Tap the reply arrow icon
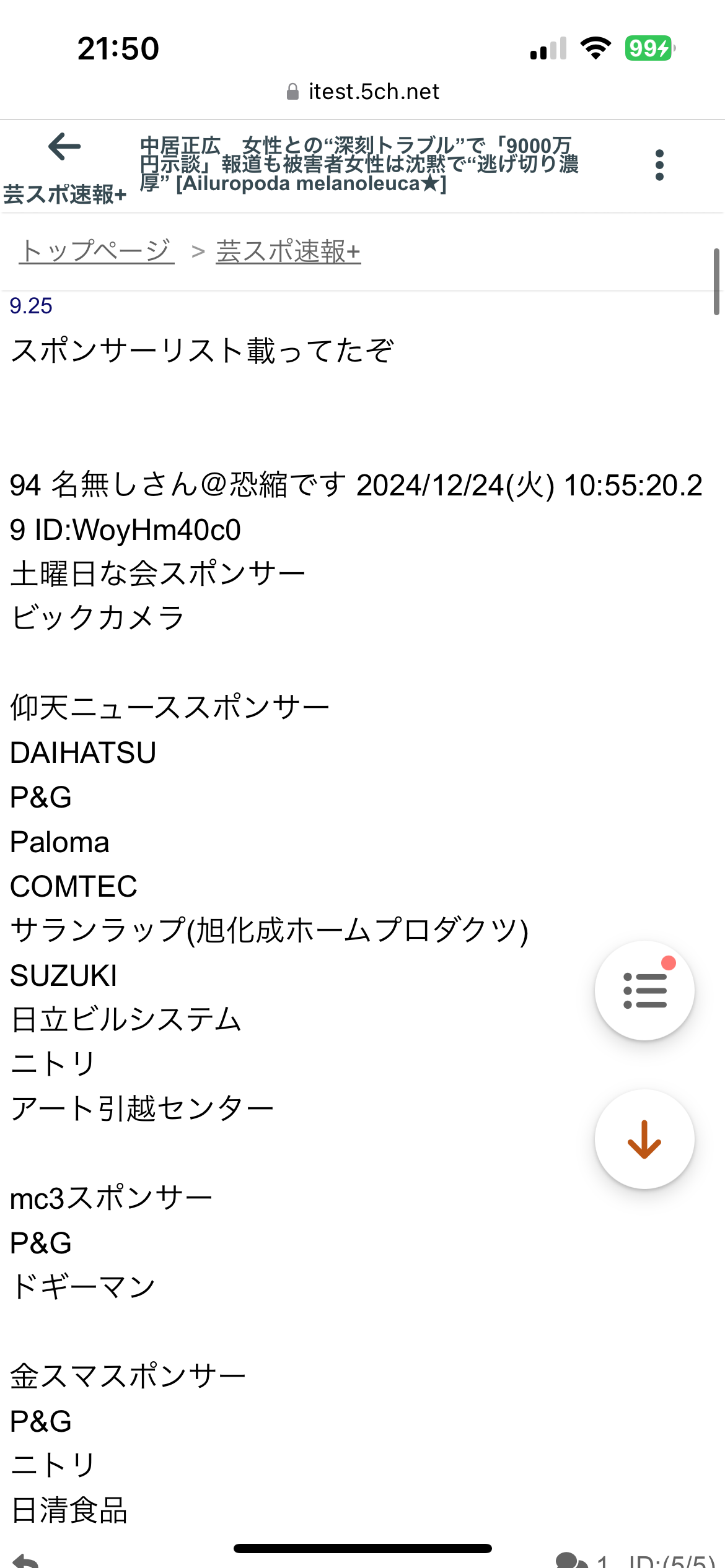 click(26, 1561)
